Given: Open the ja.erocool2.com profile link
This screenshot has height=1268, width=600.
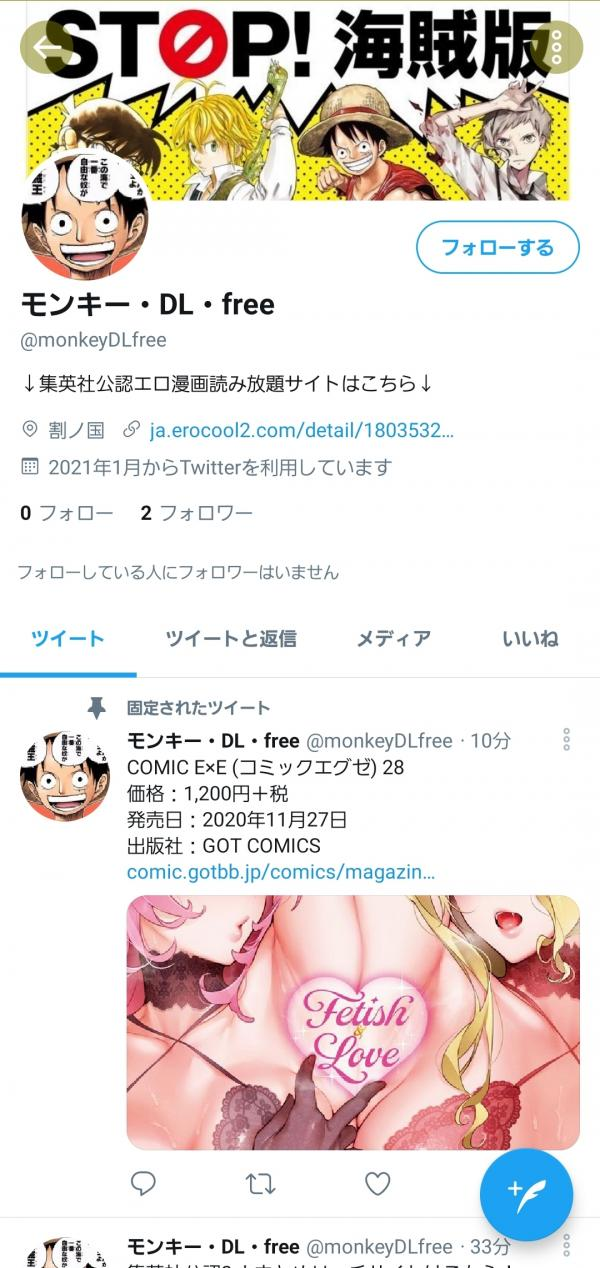Looking at the screenshot, I should pos(301,430).
